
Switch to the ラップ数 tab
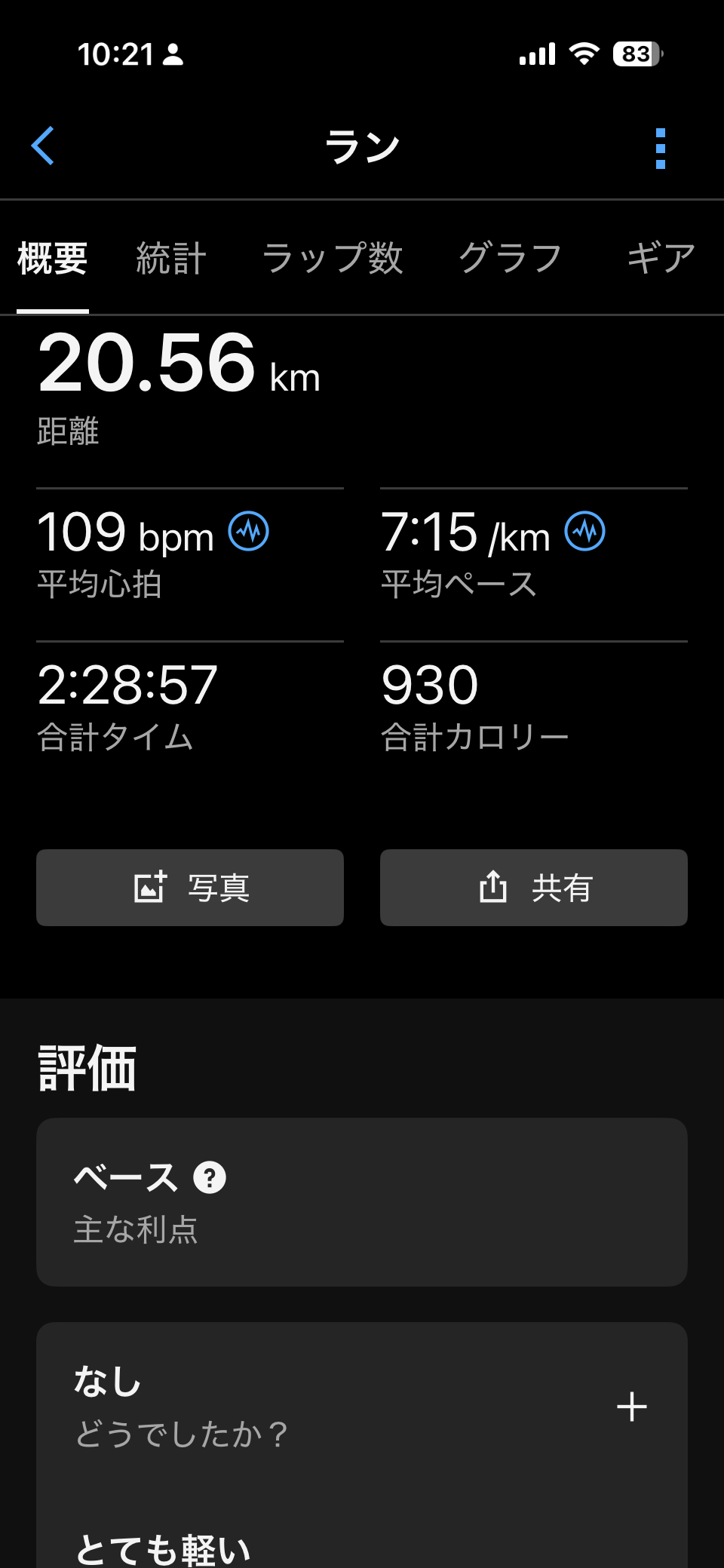pos(333,259)
